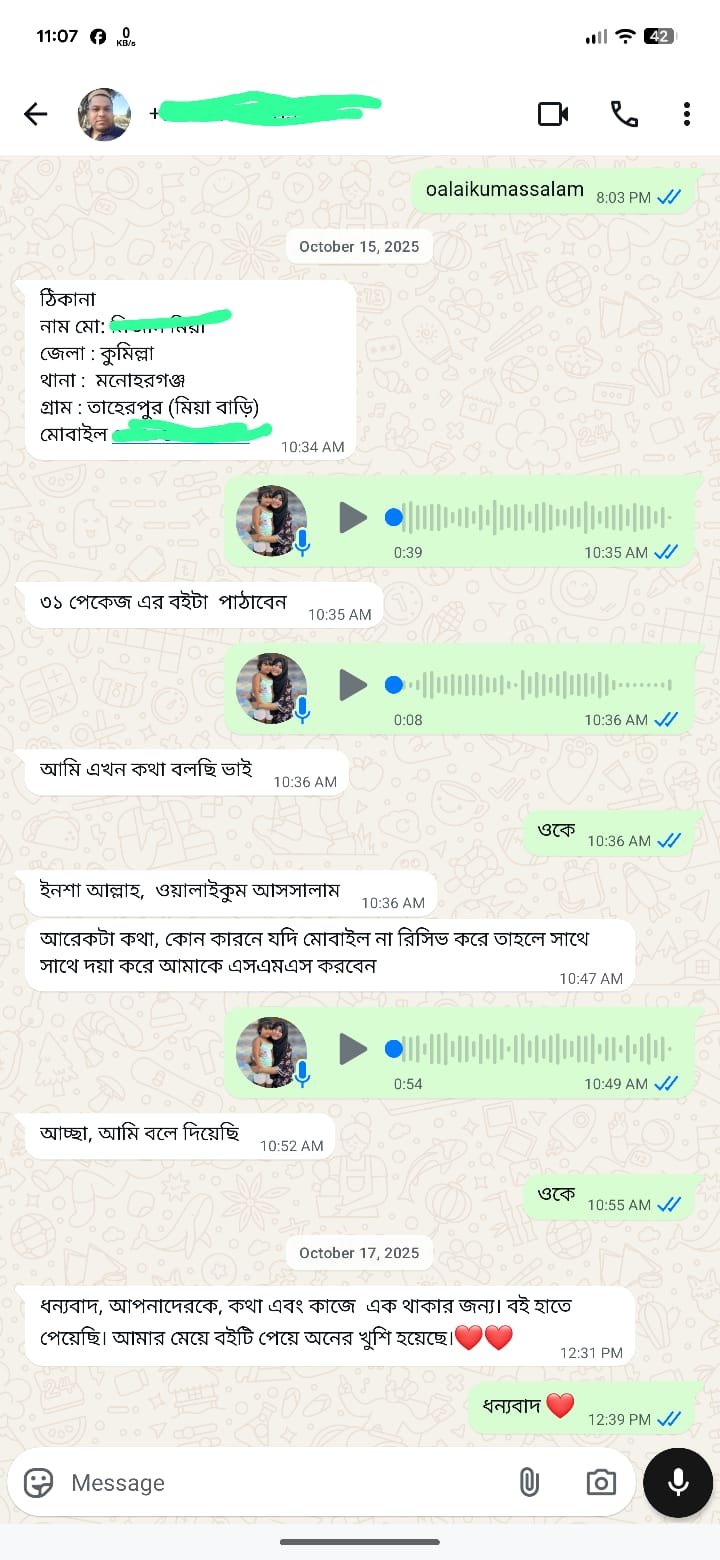Start a video call

[x=553, y=114]
